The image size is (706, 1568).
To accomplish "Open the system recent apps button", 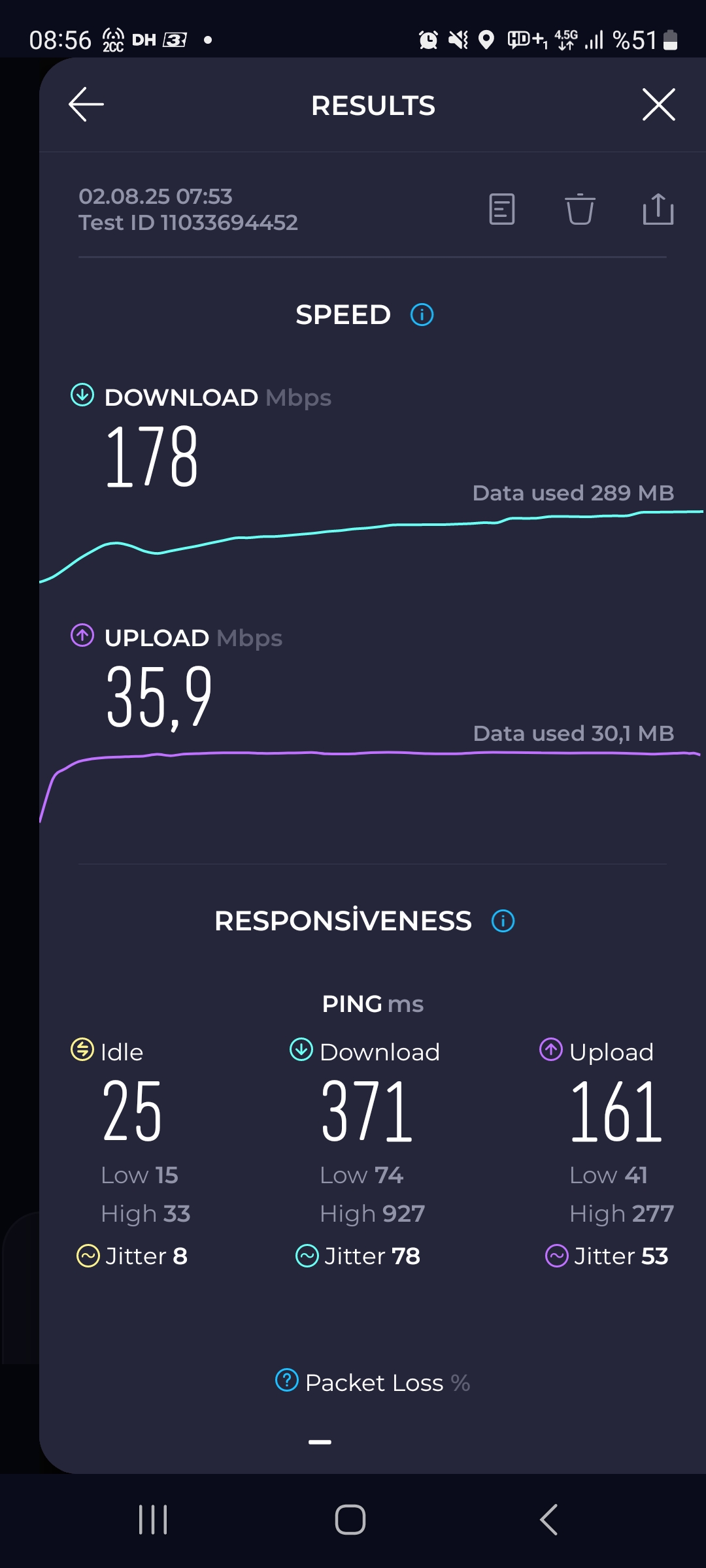I will click(153, 1520).
